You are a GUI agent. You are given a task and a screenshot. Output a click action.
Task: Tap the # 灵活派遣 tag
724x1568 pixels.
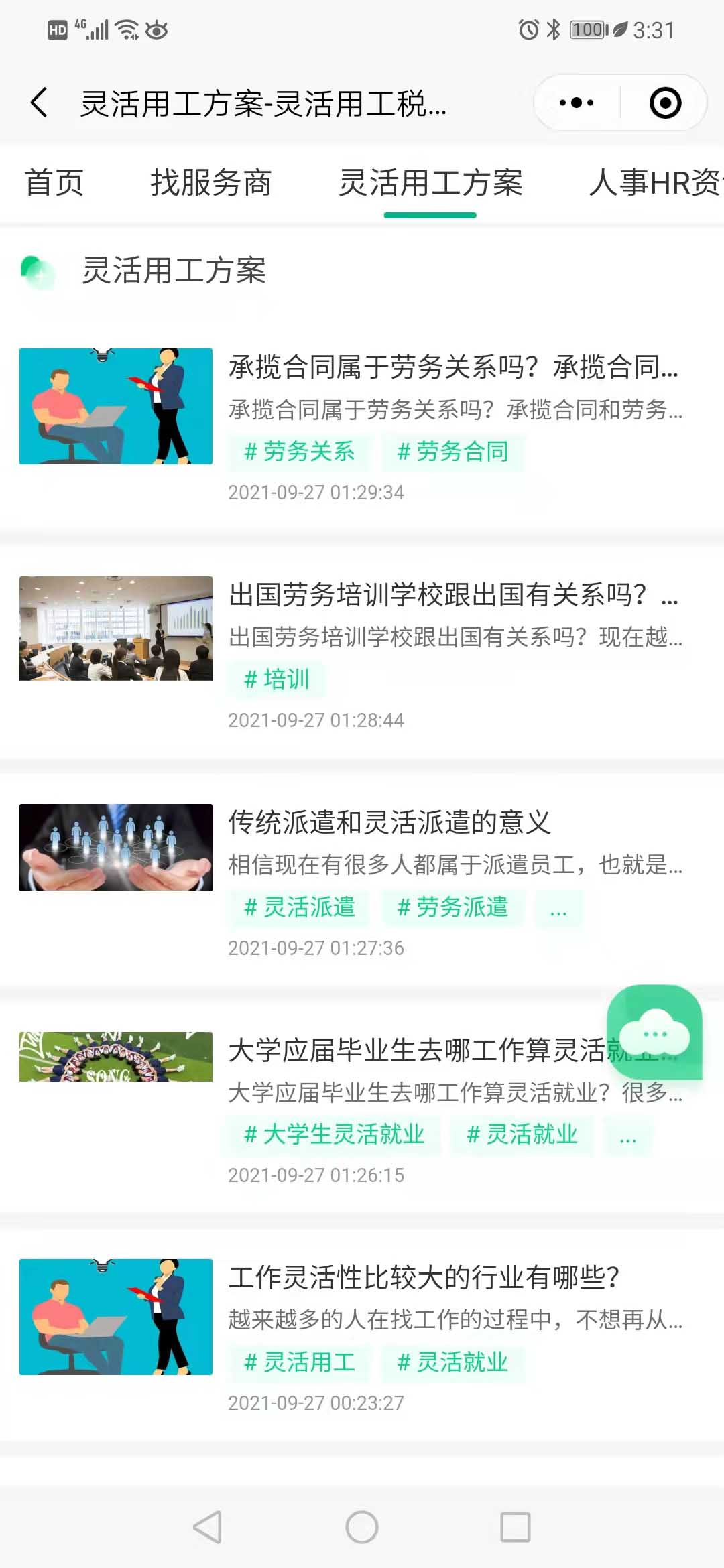299,907
